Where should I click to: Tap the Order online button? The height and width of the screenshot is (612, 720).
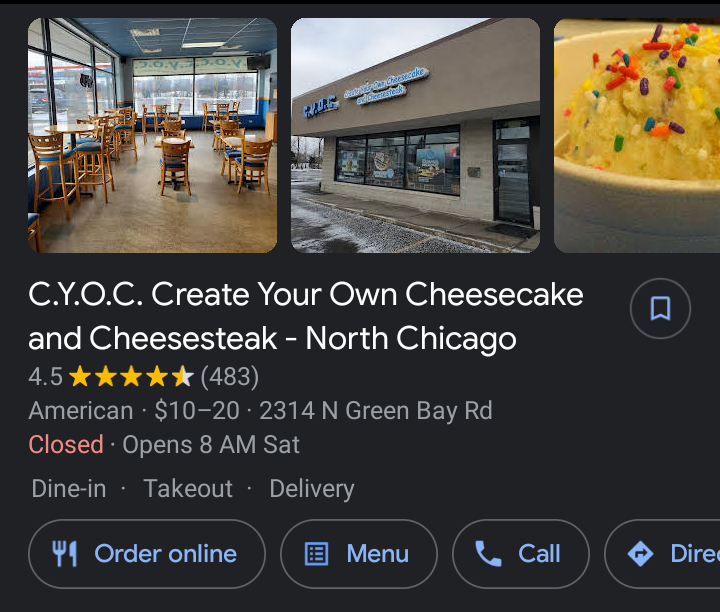tap(147, 554)
